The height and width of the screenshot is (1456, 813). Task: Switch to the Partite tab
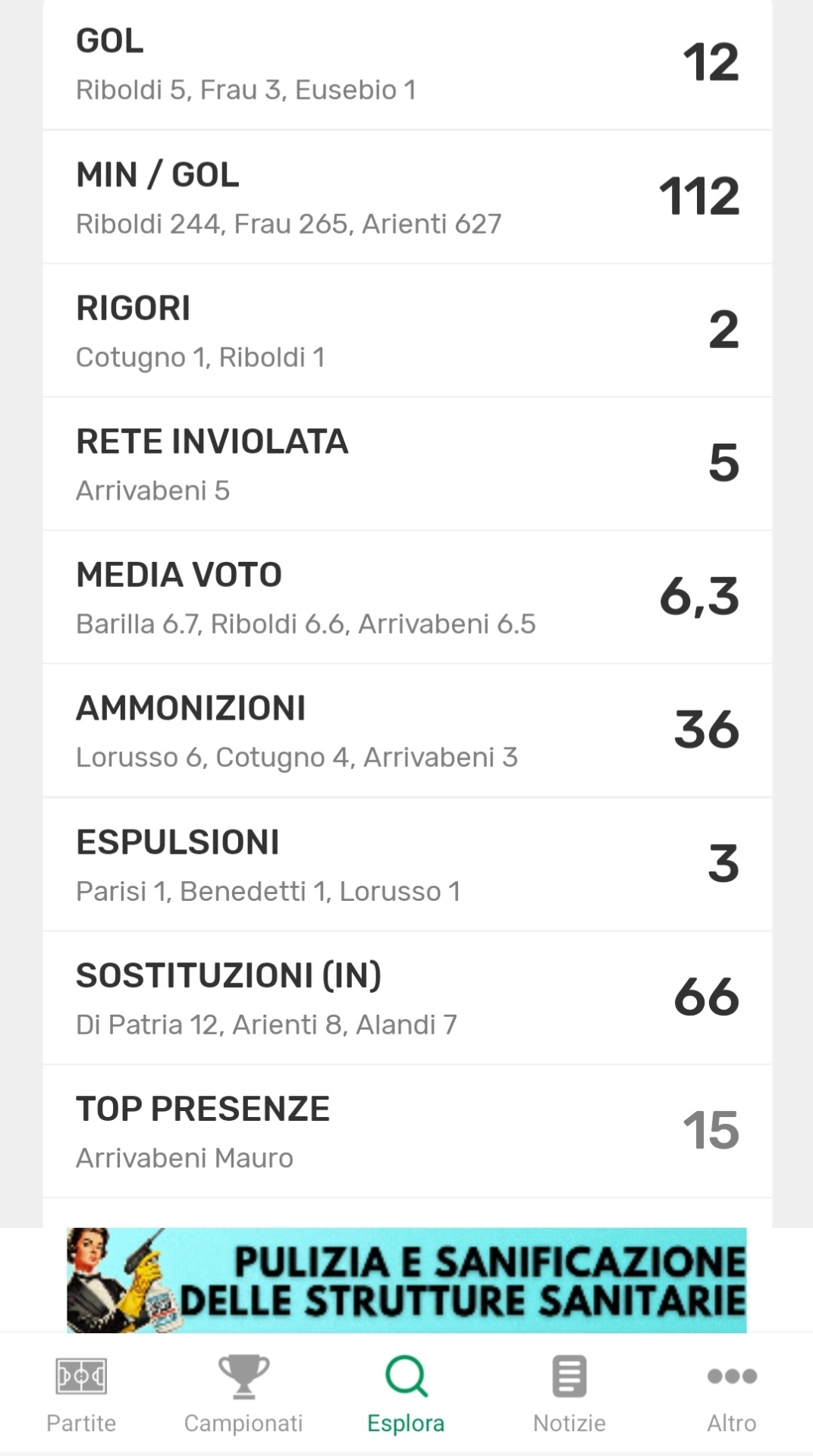click(81, 1394)
